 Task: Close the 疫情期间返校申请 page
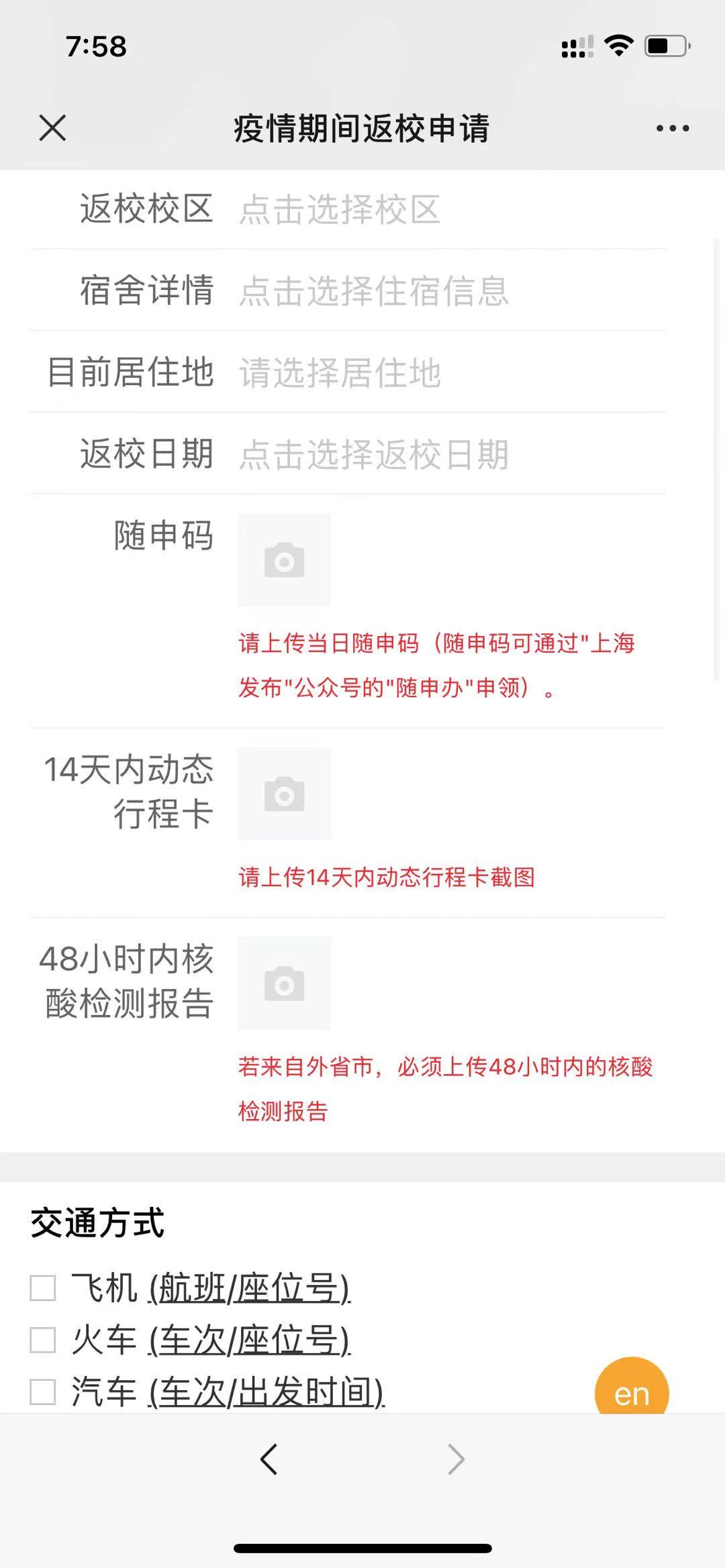click(52, 127)
